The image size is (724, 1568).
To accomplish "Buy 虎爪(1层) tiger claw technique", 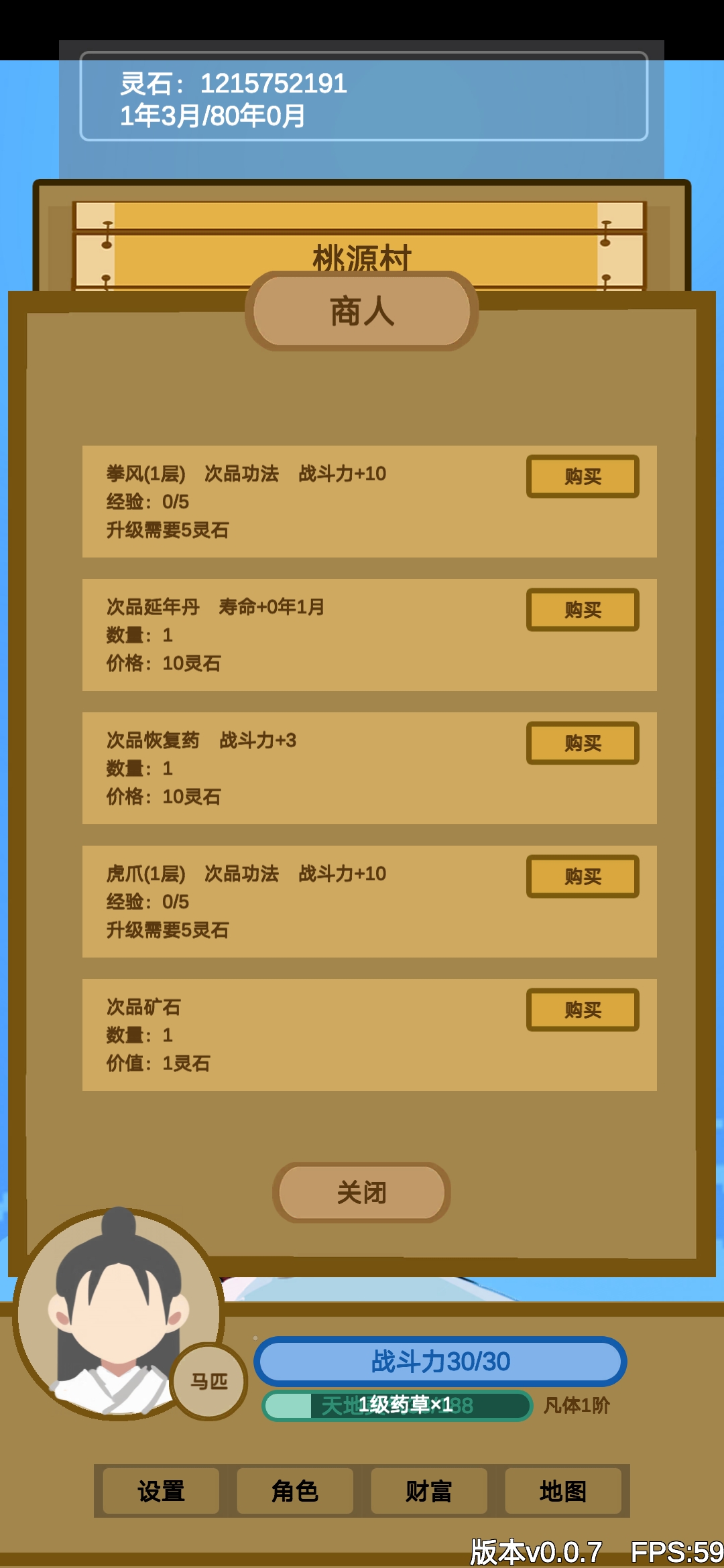I will [582, 875].
